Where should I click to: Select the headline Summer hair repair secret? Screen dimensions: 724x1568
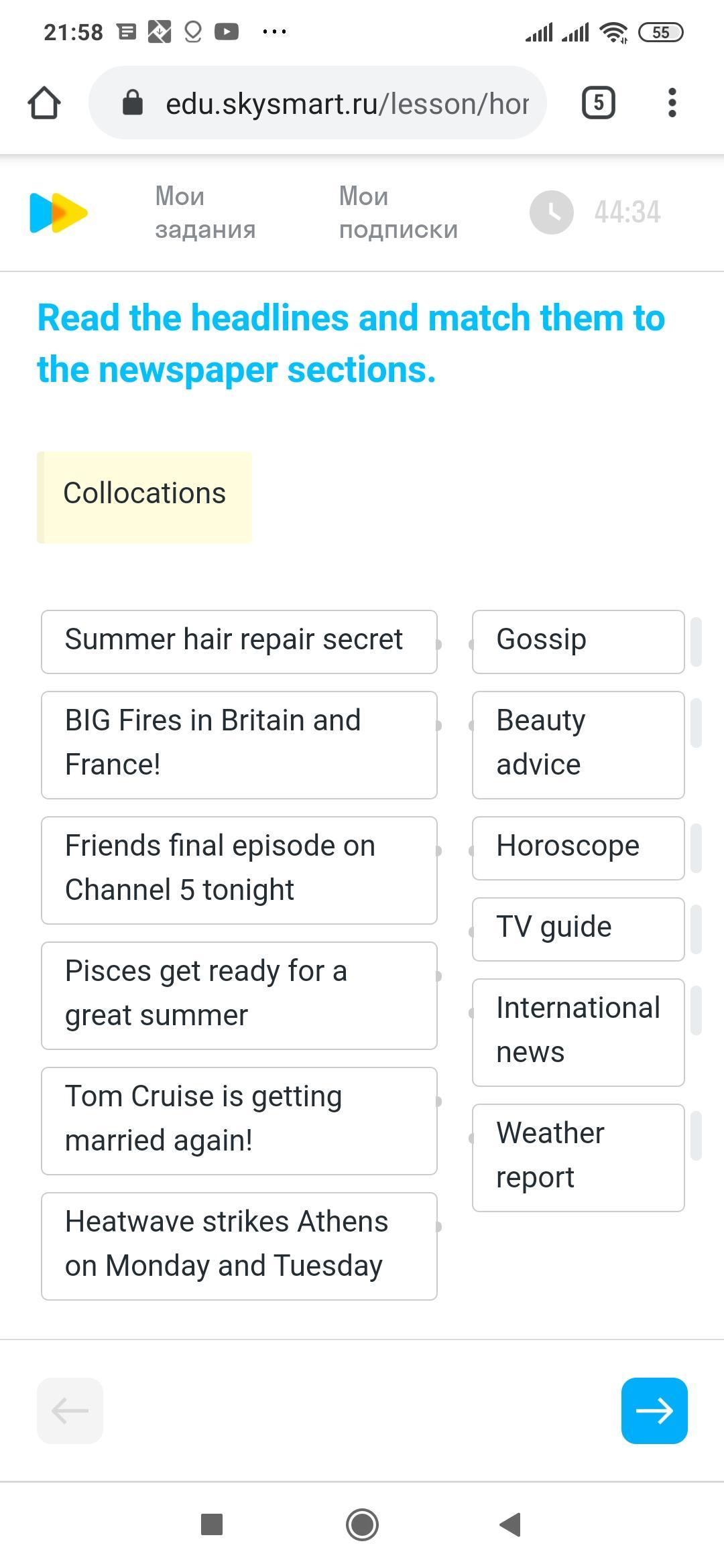[239, 642]
